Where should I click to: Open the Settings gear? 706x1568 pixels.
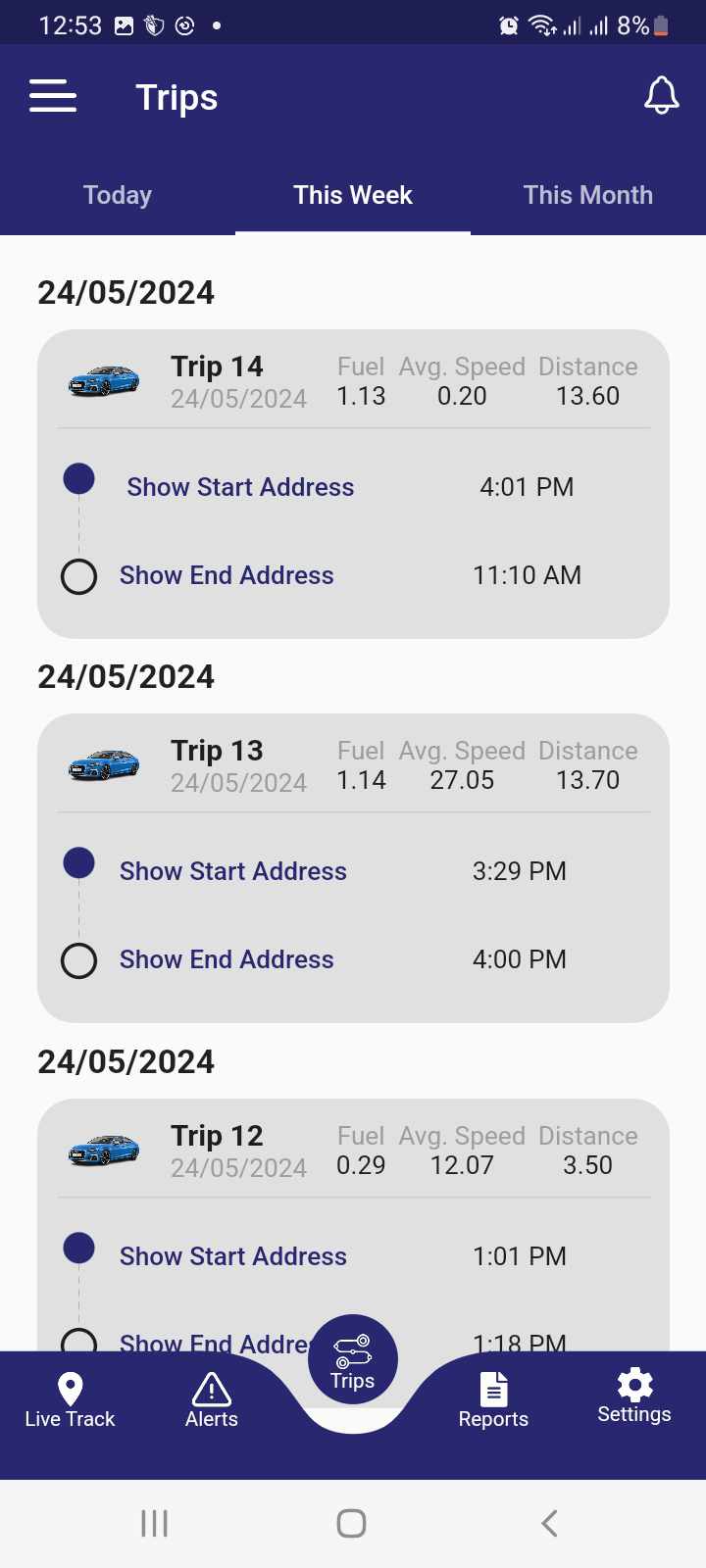633,1399
